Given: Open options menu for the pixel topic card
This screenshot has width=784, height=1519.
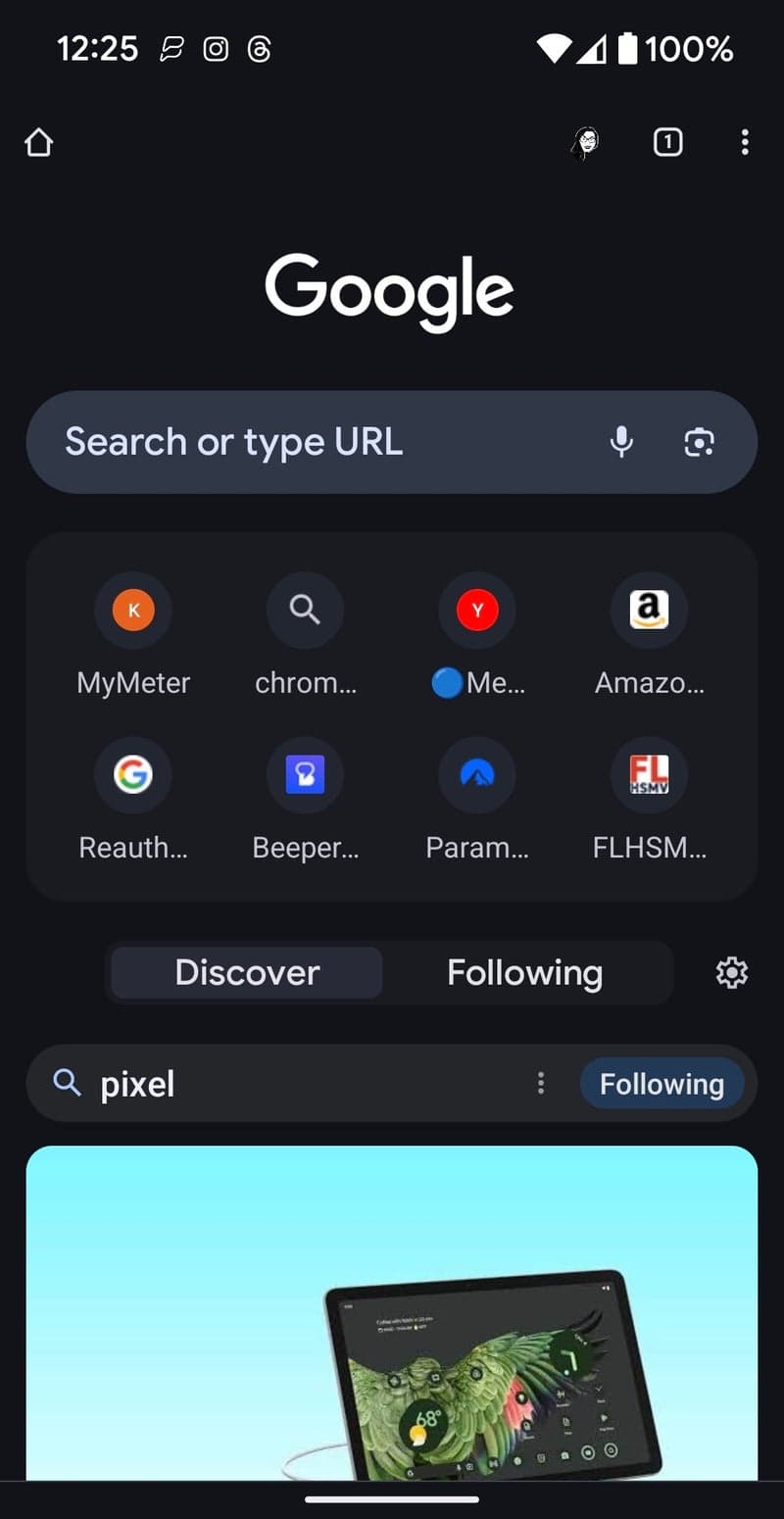Looking at the screenshot, I should pyautogui.click(x=540, y=1084).
